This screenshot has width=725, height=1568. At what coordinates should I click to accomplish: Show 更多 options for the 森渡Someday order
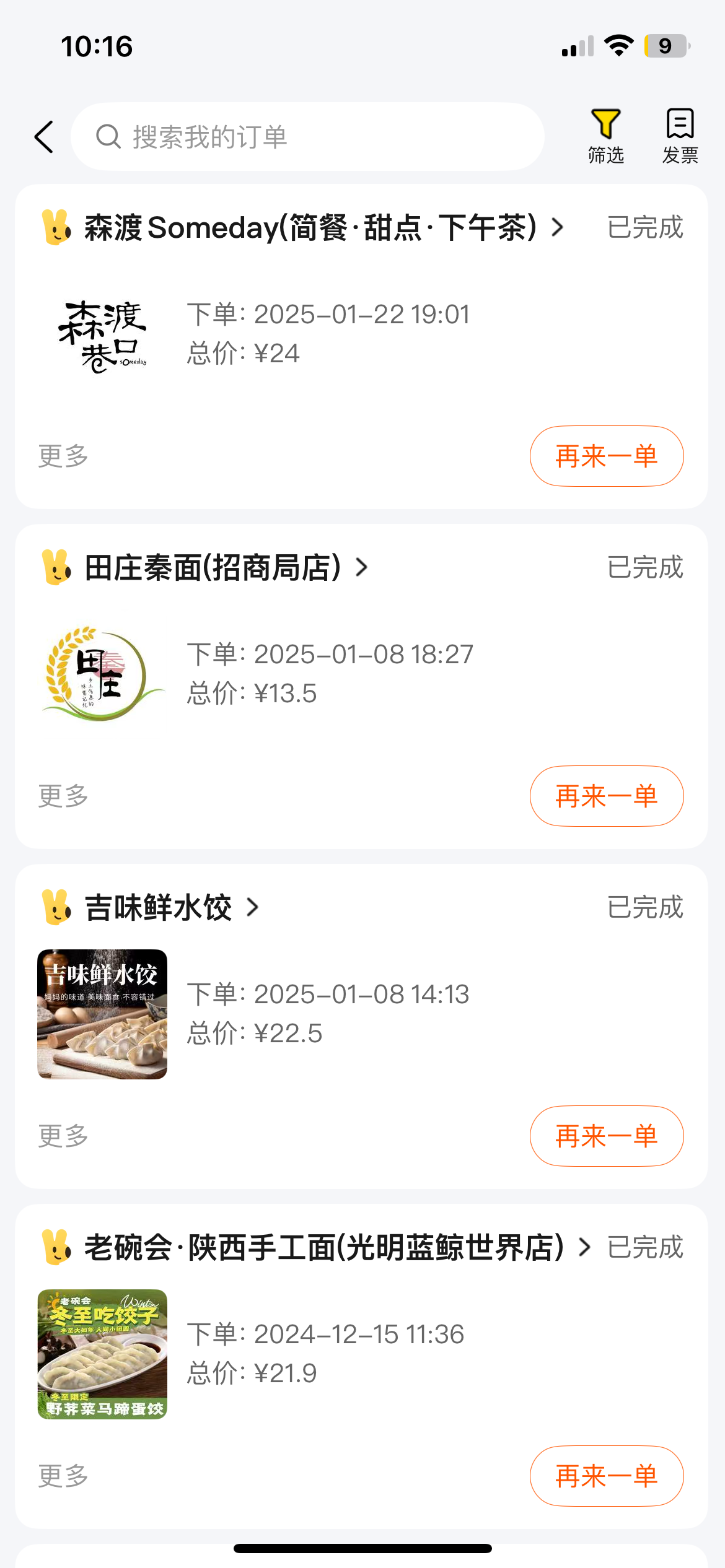point(63,456)
